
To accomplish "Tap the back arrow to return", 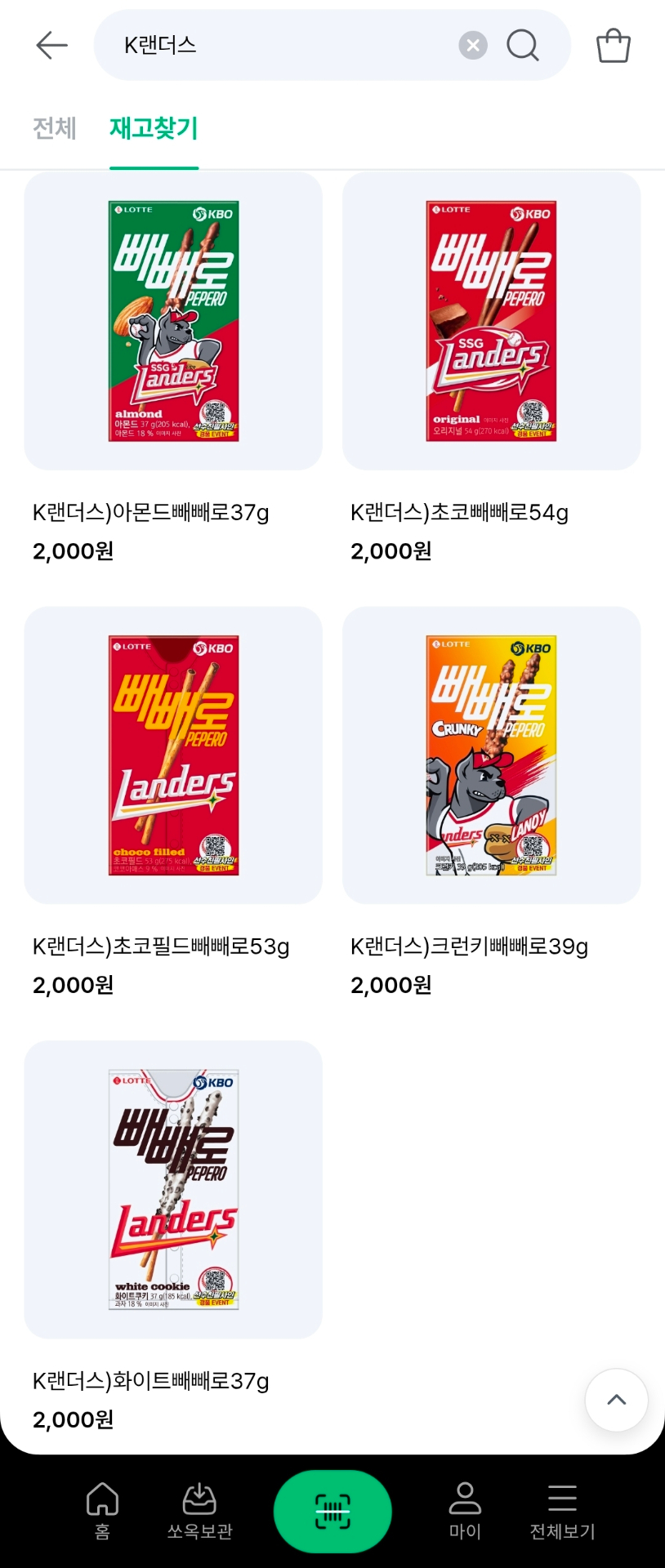I will click(51, 45).
